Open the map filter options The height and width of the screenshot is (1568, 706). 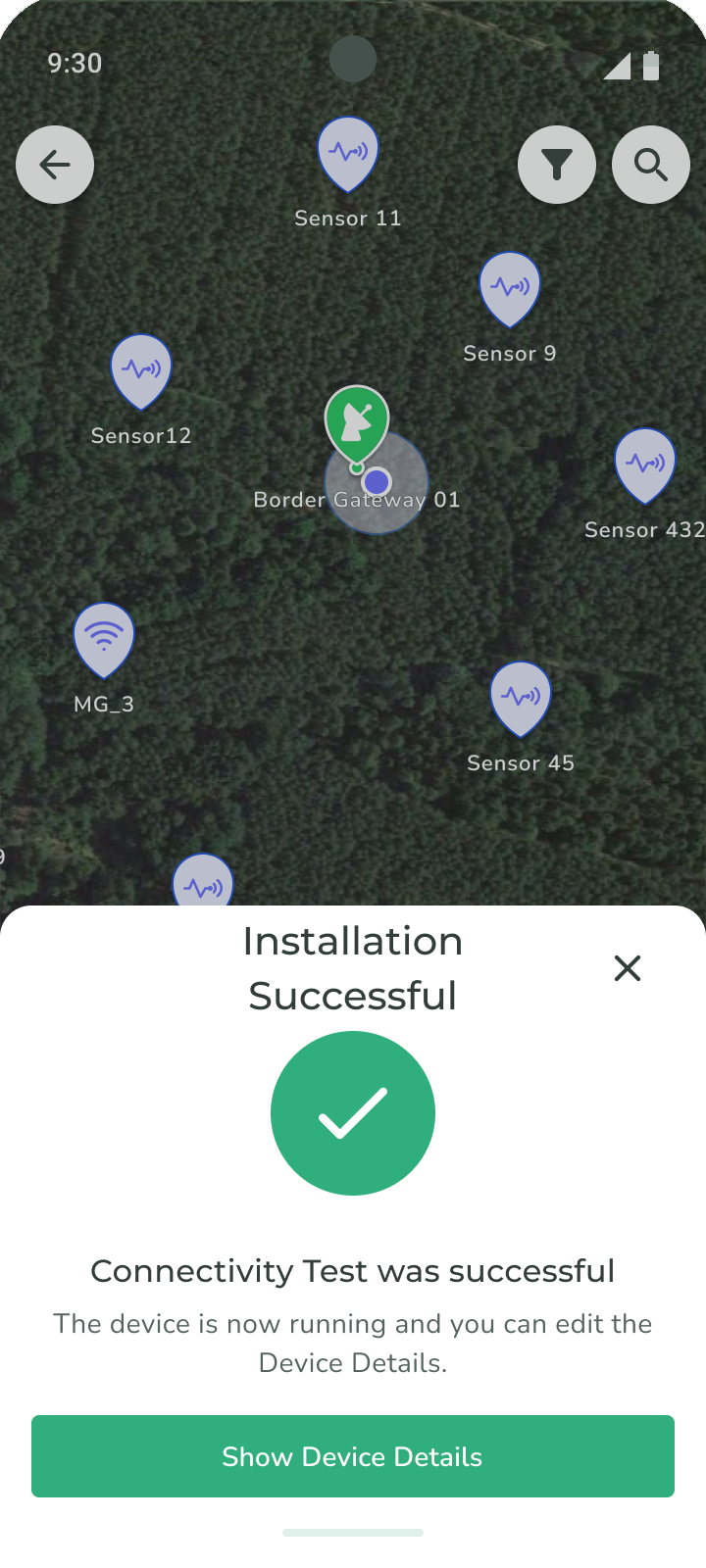pyautogui.click(x=557, y=165)
